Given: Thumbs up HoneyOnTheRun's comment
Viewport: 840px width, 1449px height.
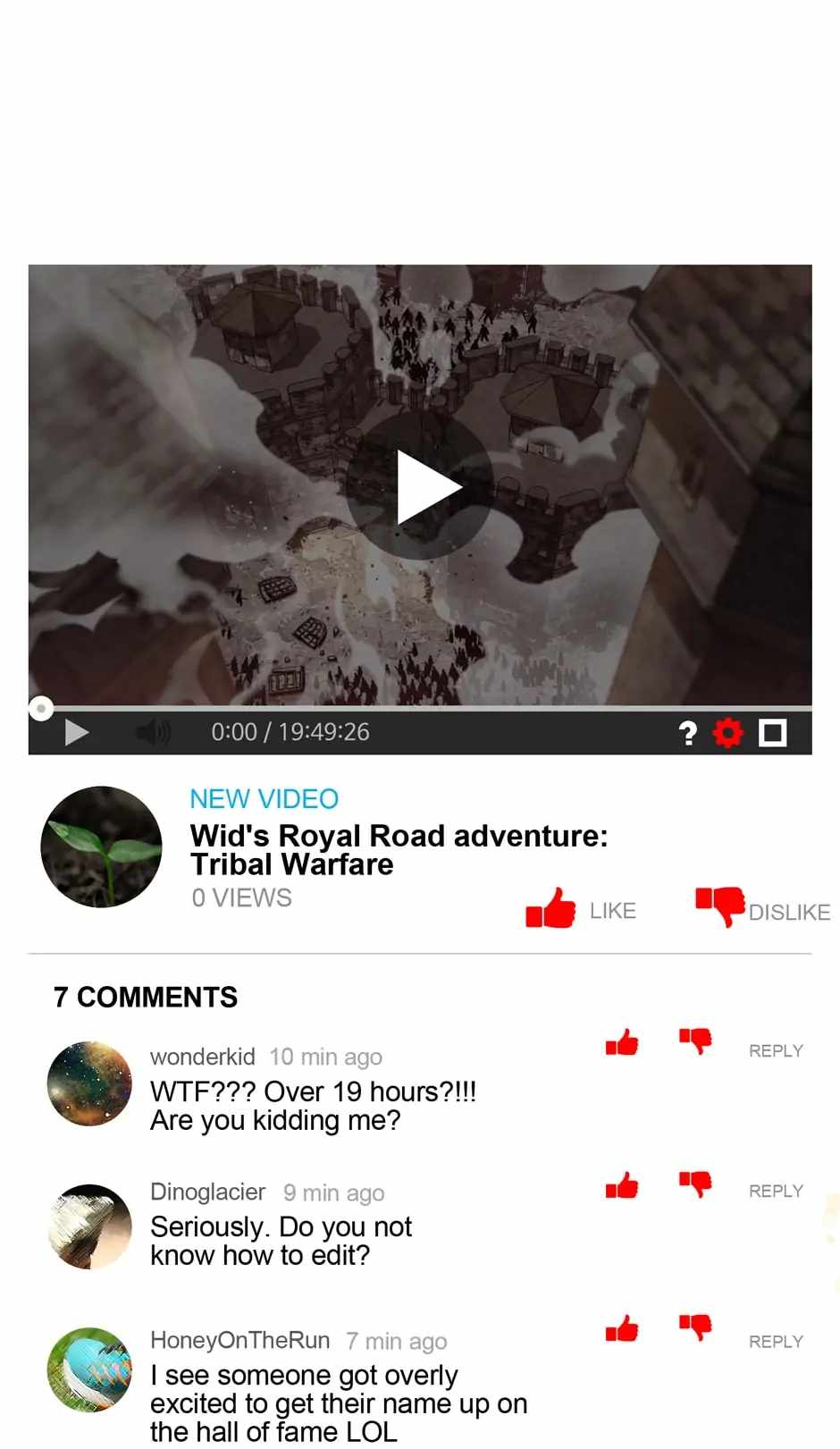Looking at the screenshot, I should 622,1328.
